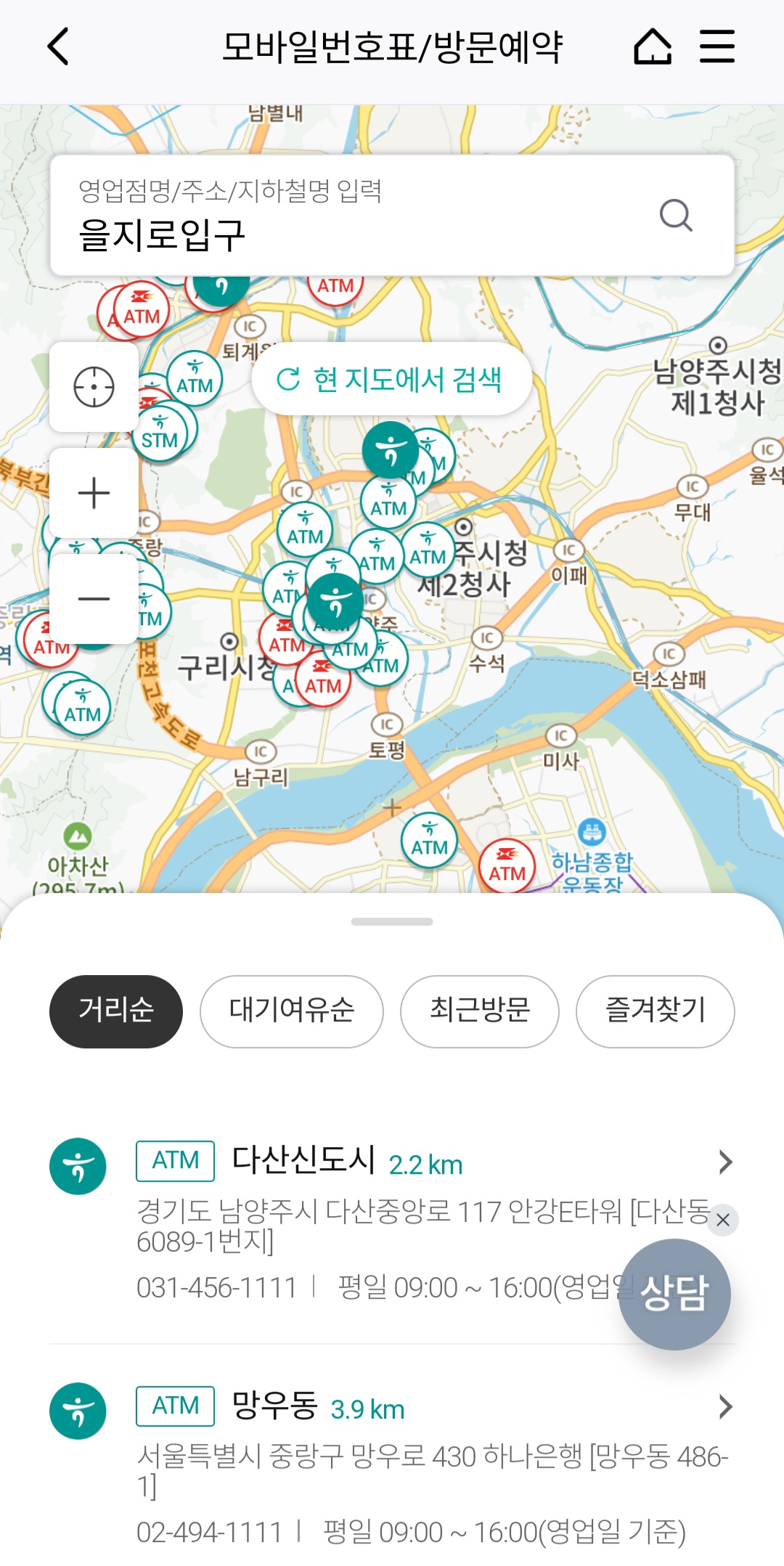The image size is (784, 1566).
Task: Activate the 즐겨찾기 filter chip
Action: point(654,1011)
